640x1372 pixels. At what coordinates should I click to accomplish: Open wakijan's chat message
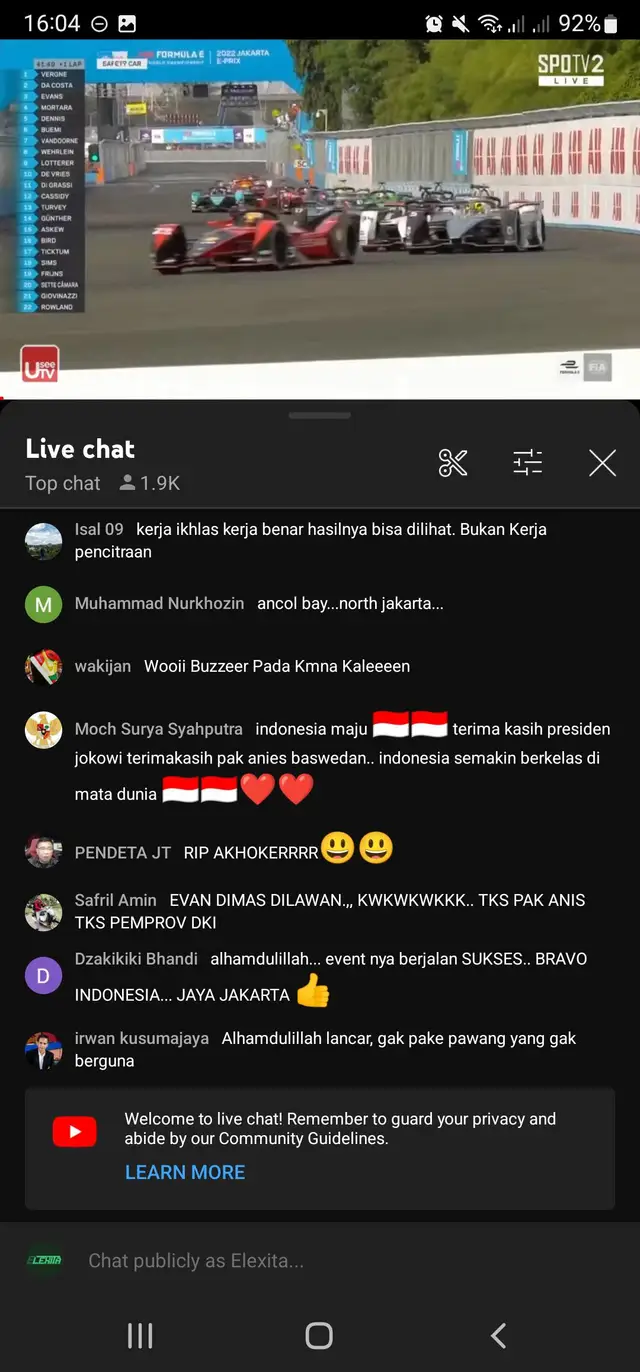(x=277, y=666)
